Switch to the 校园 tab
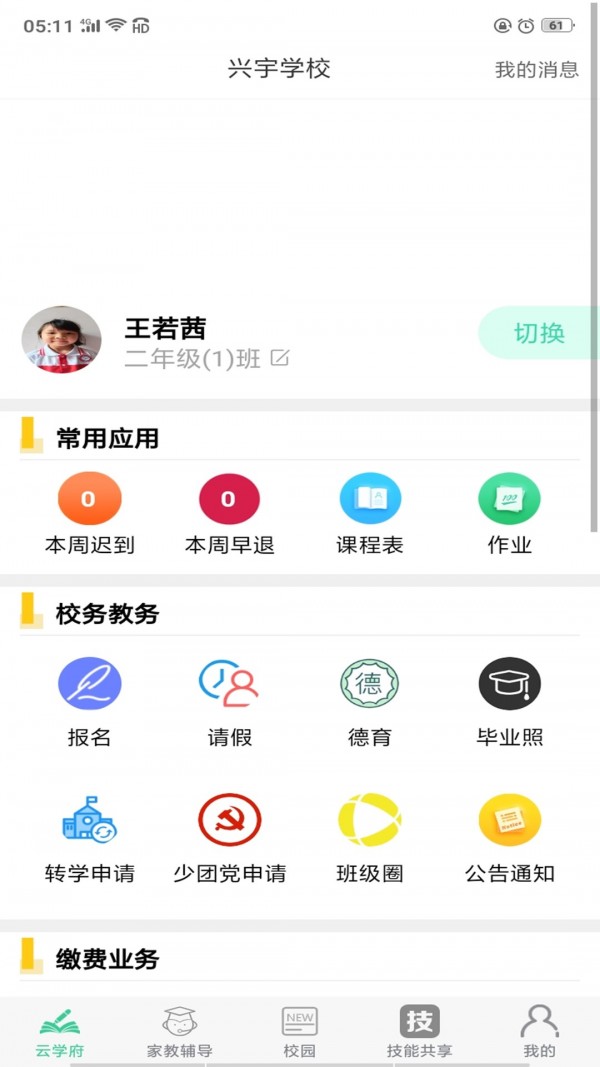 pos(300,1032)
